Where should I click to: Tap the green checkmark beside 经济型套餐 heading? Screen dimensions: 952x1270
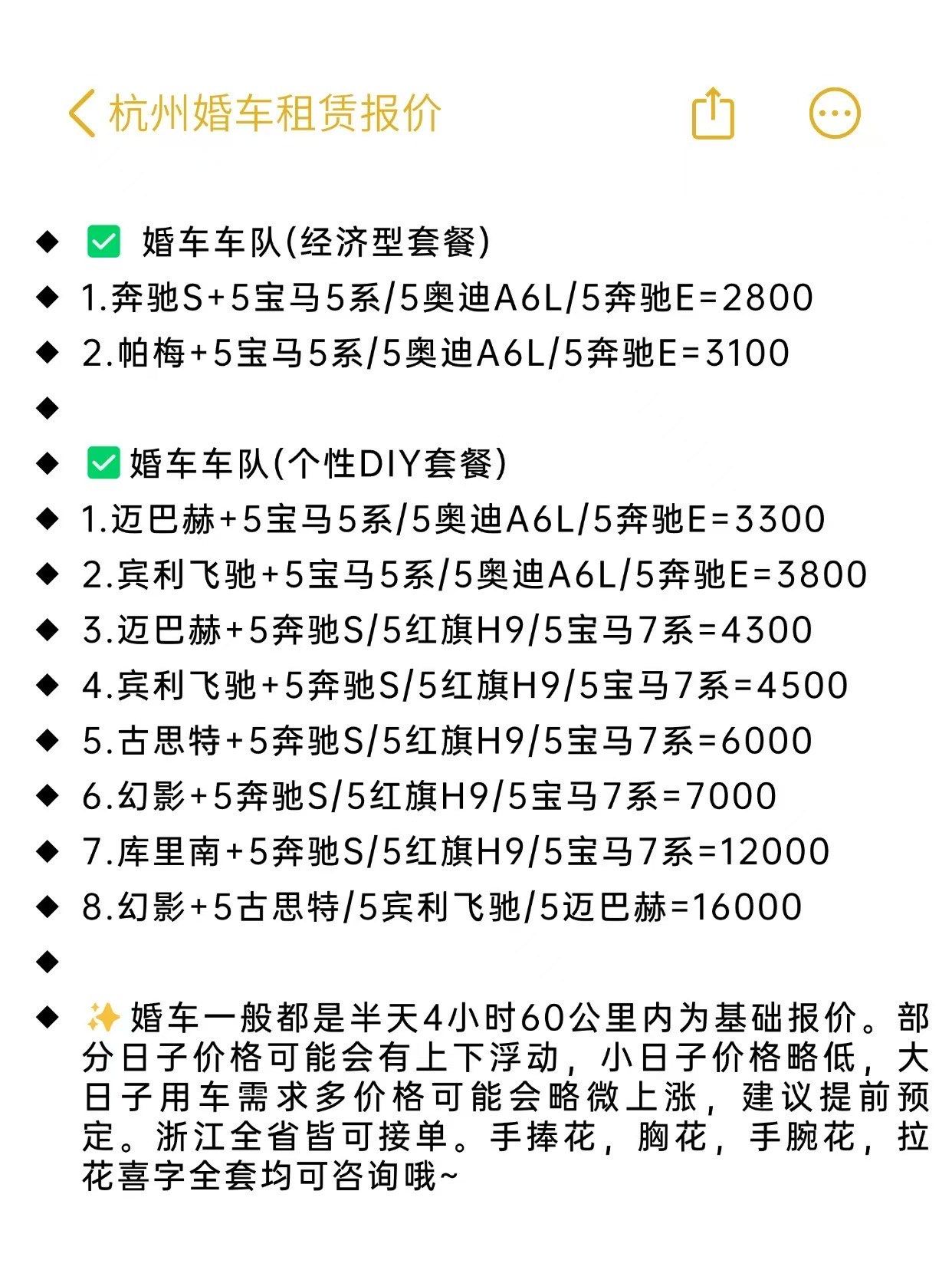pos(105,241)
